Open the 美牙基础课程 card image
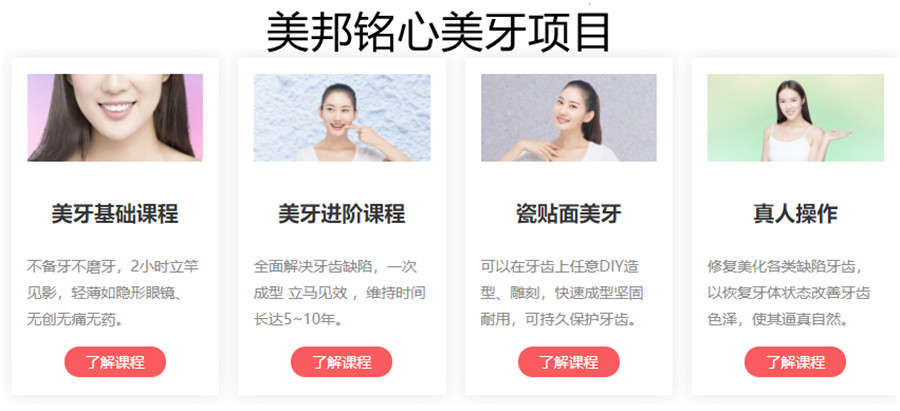 [x=115, y=117]
